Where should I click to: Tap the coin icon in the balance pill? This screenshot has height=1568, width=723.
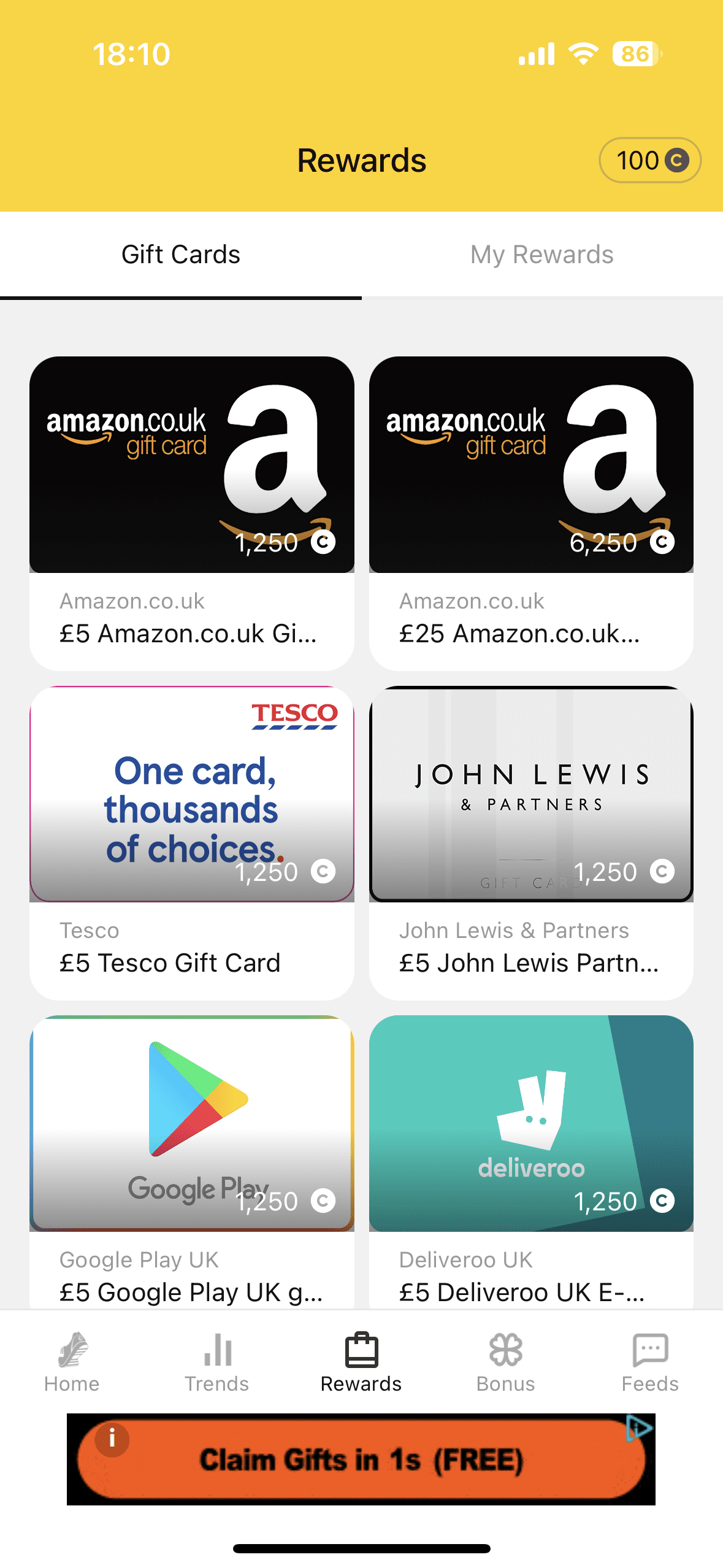676,159
